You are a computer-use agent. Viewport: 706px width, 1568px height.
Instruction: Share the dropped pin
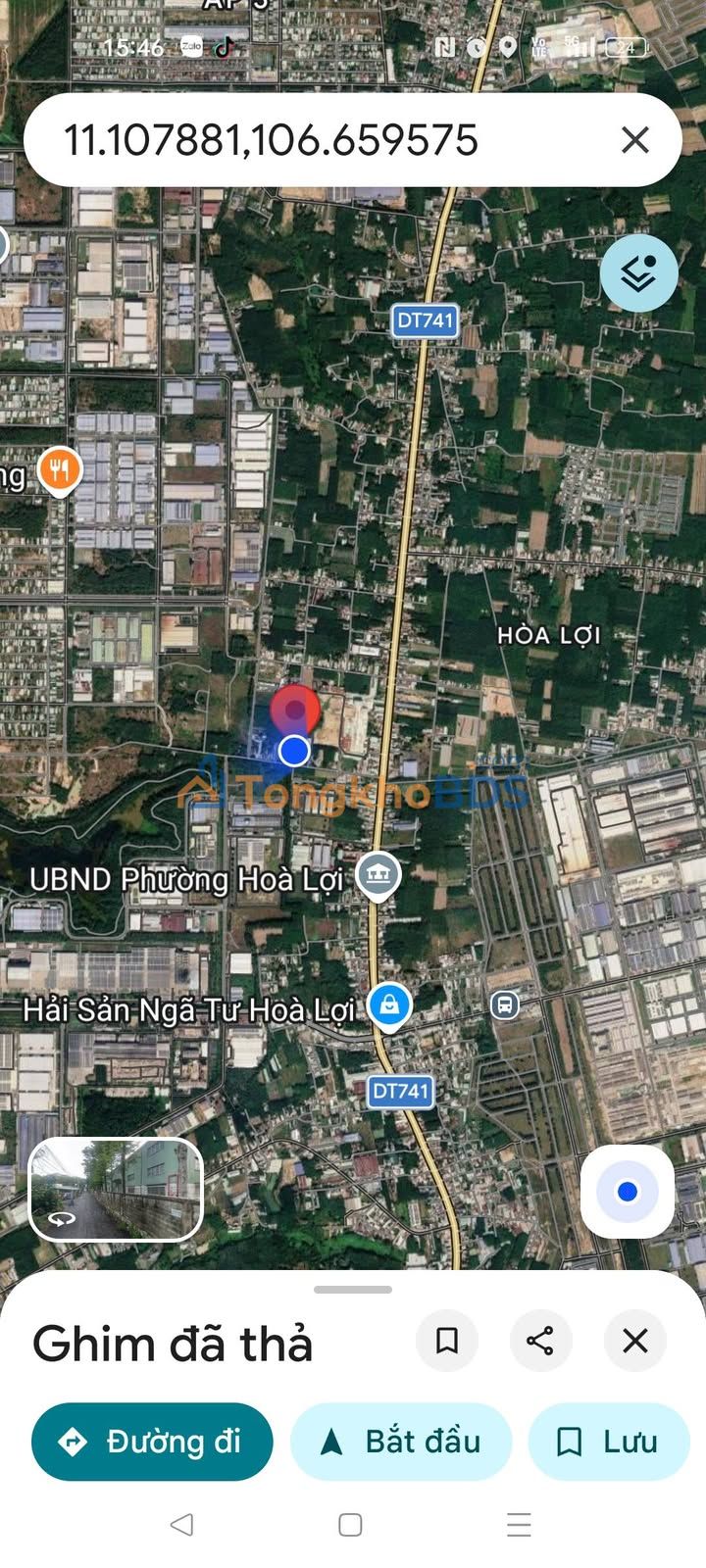[x=540, y=1340]
